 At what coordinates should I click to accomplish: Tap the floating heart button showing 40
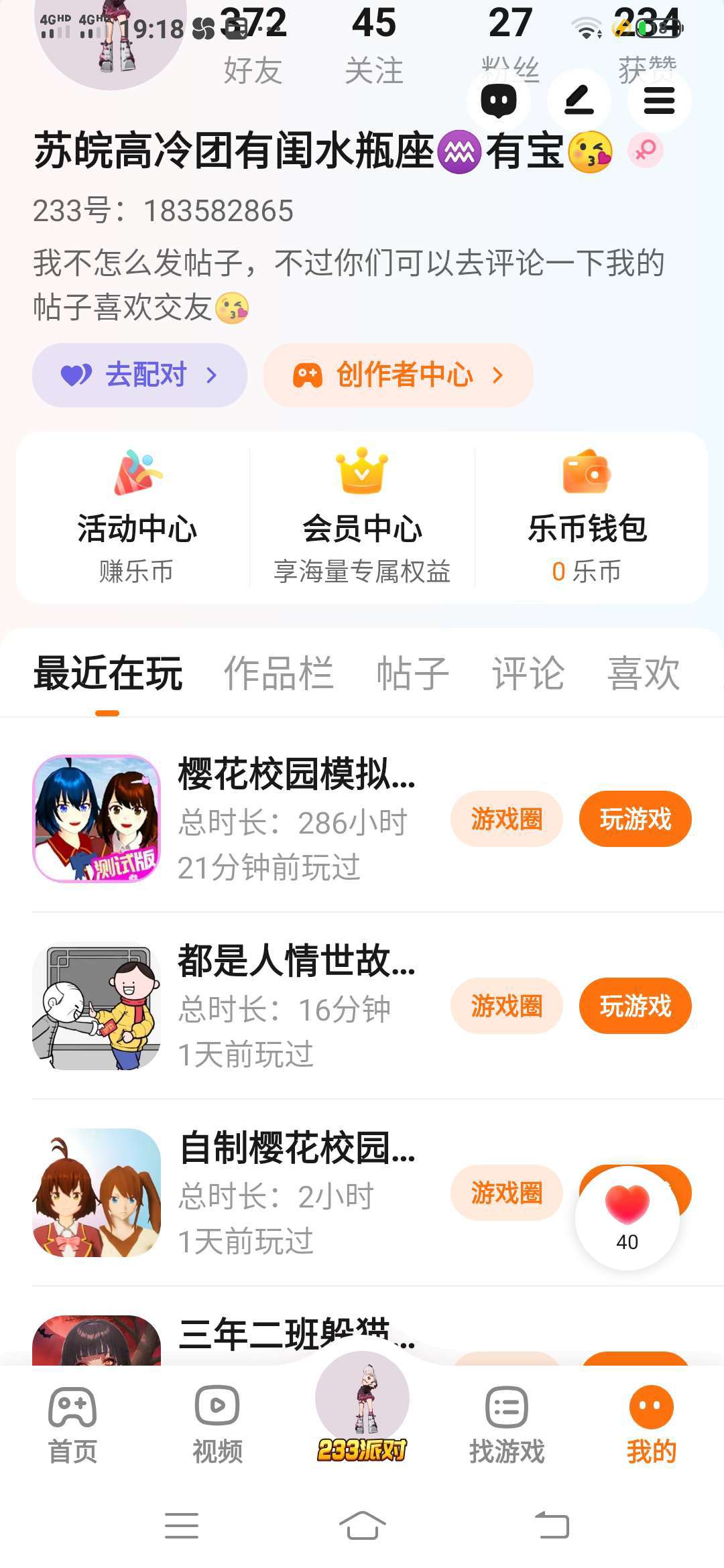click(x=627, y=1218)
